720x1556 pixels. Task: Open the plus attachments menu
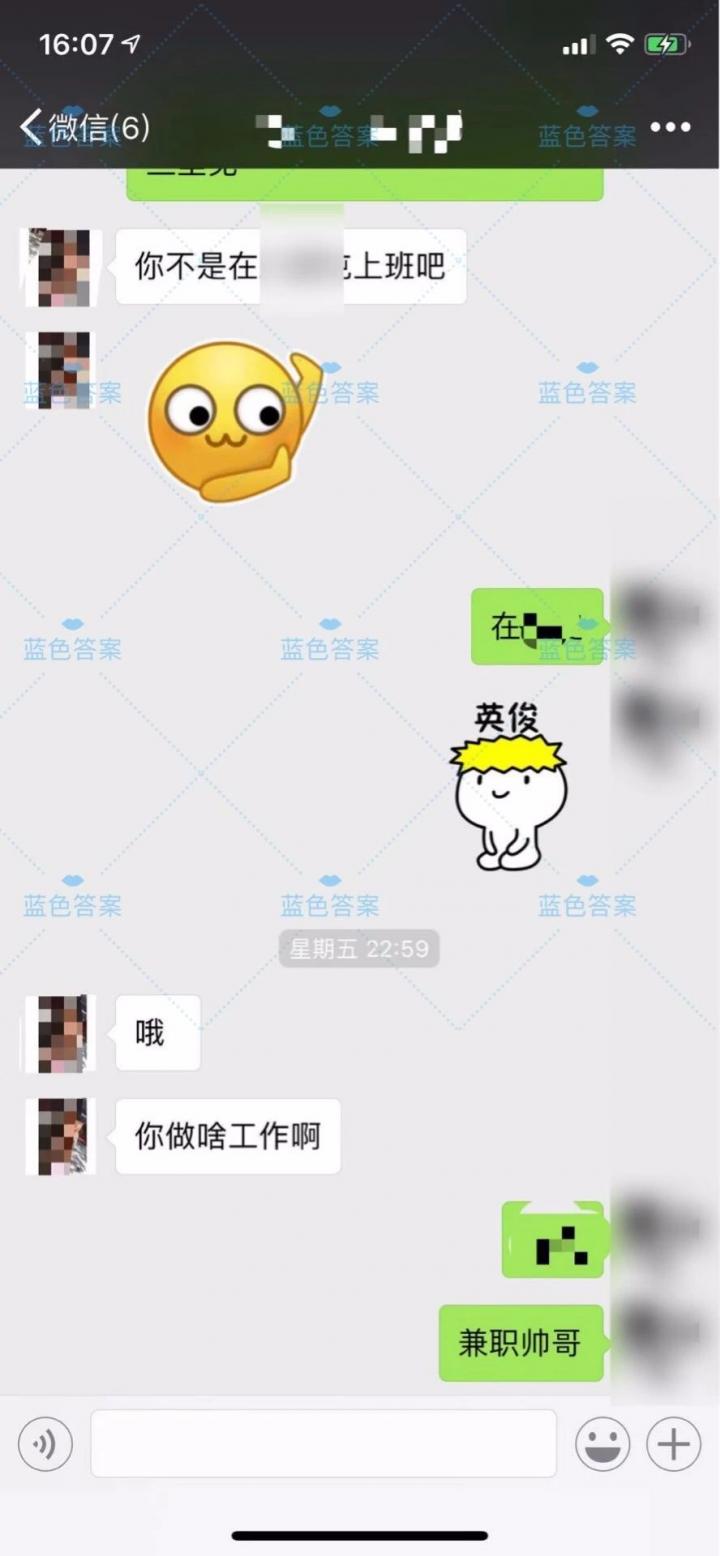tap(673, 1444)
